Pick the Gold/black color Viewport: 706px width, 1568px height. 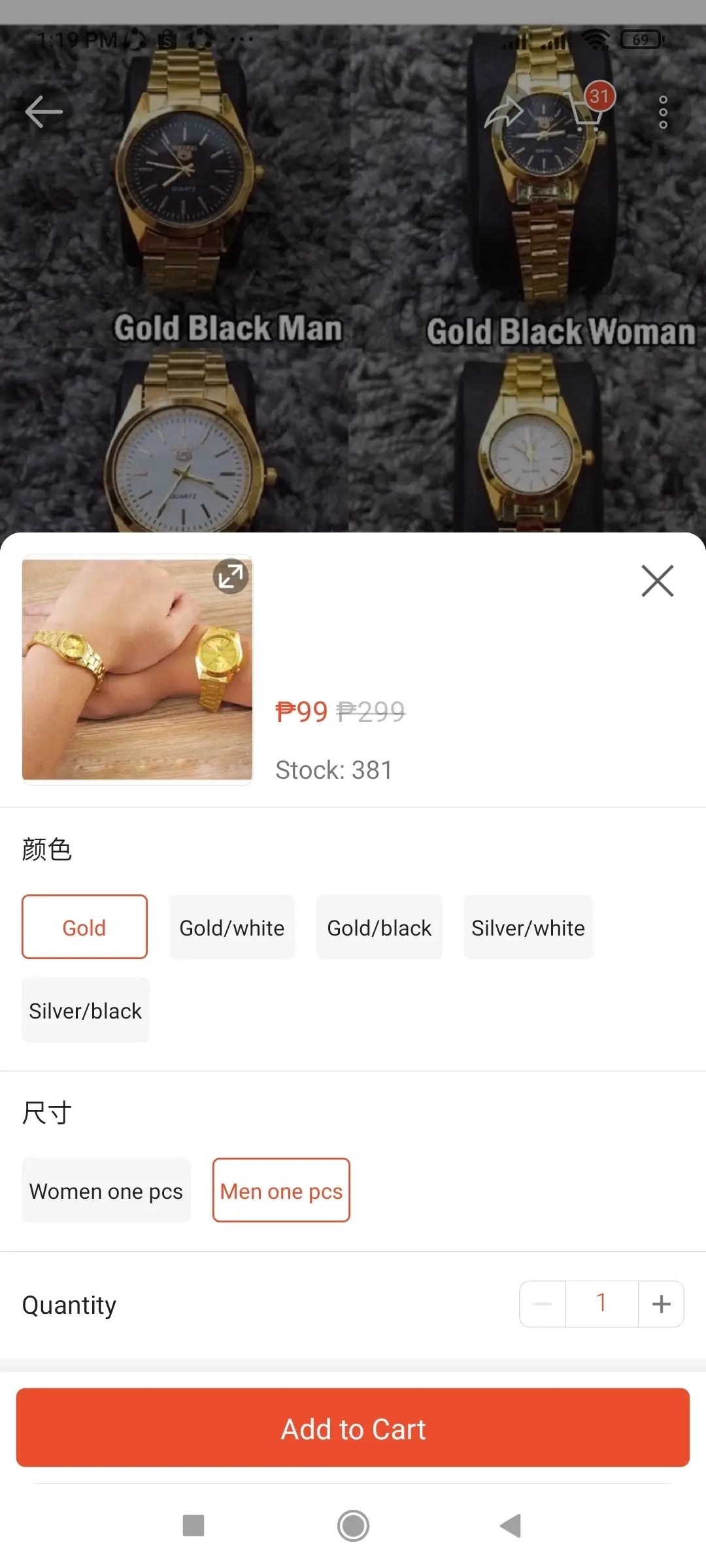tap(379, 927)
